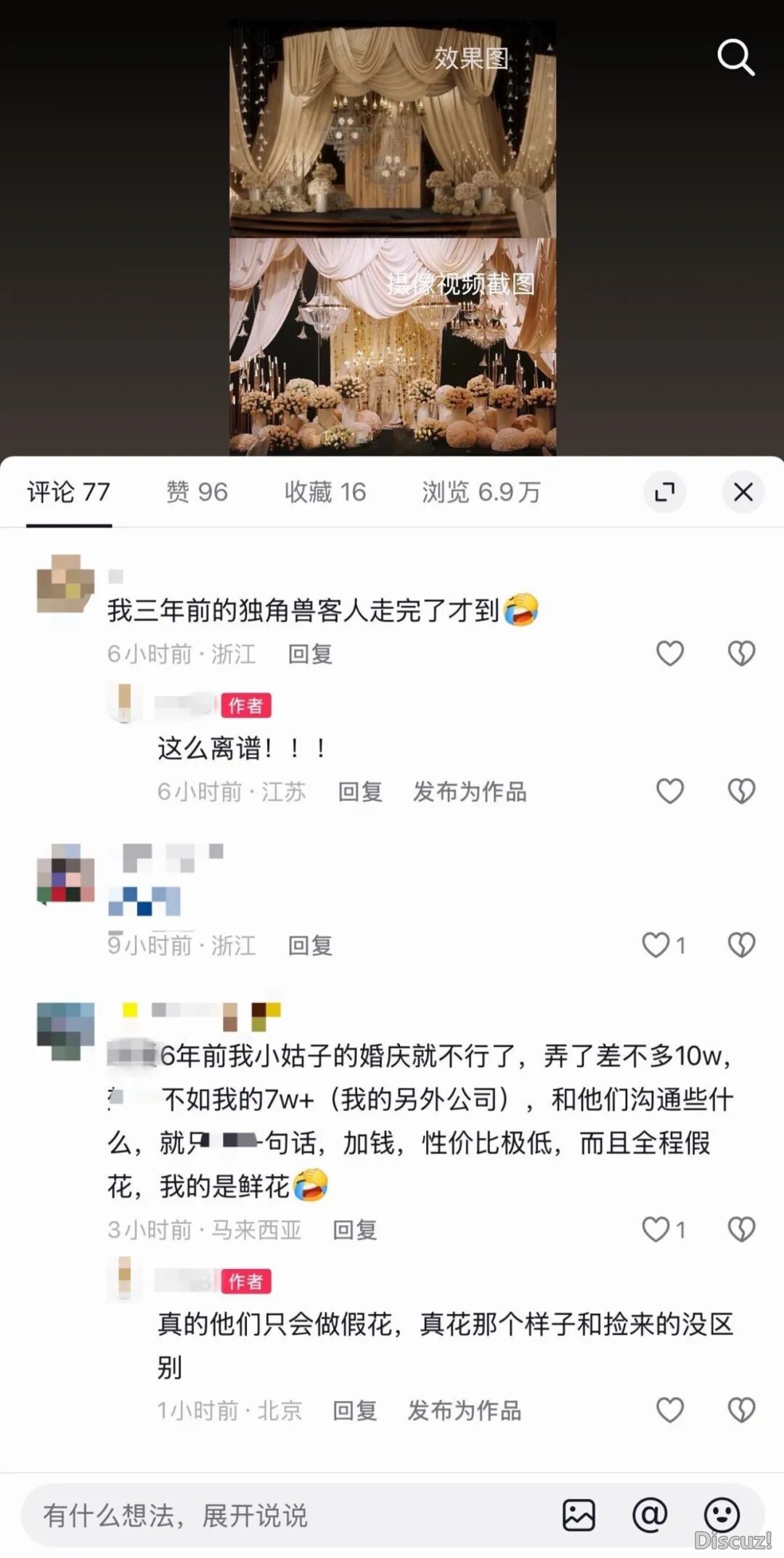Publish the 这么离谱 reply as a post
Screen dimensions: 784x1558
(x=470, y=791)
